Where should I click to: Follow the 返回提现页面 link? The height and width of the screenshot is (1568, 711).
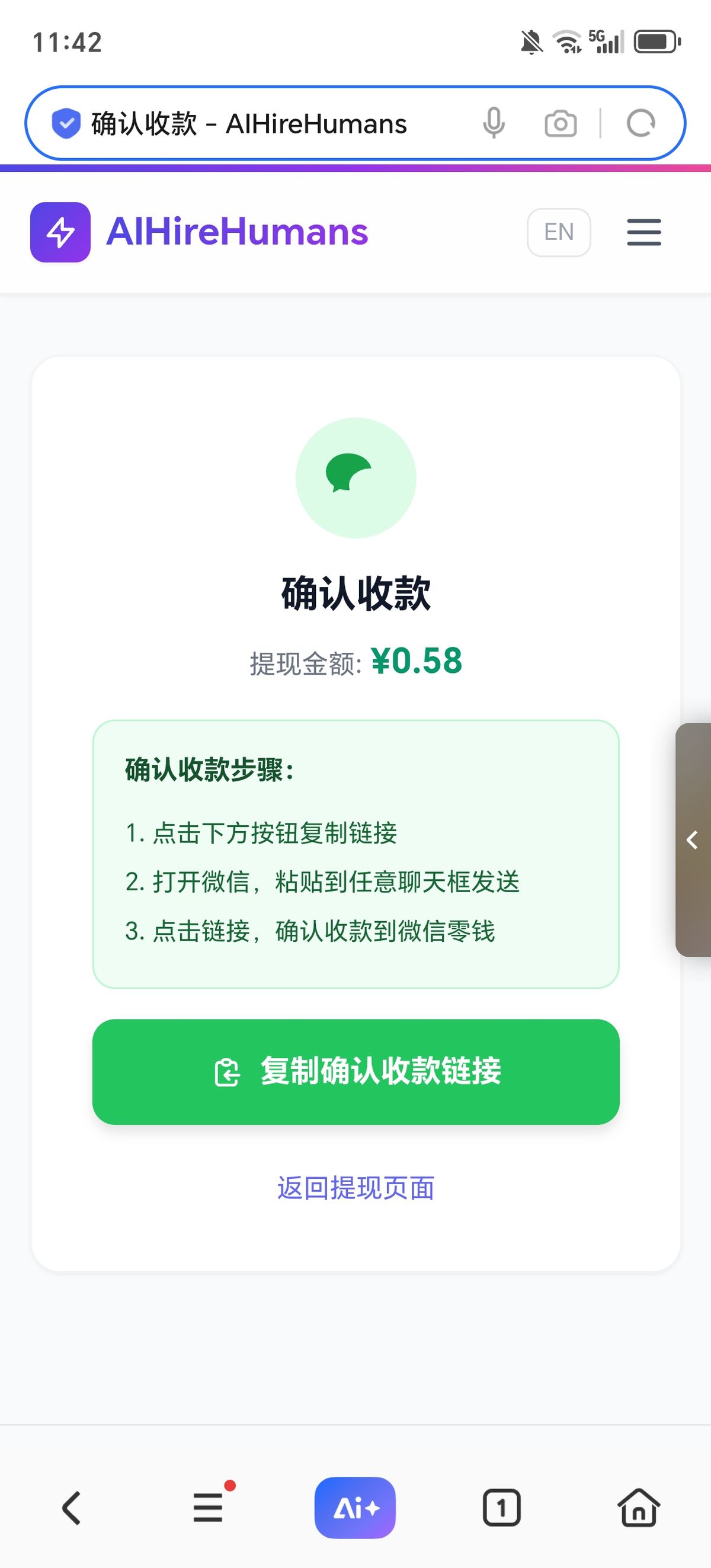click(355, 1188)
